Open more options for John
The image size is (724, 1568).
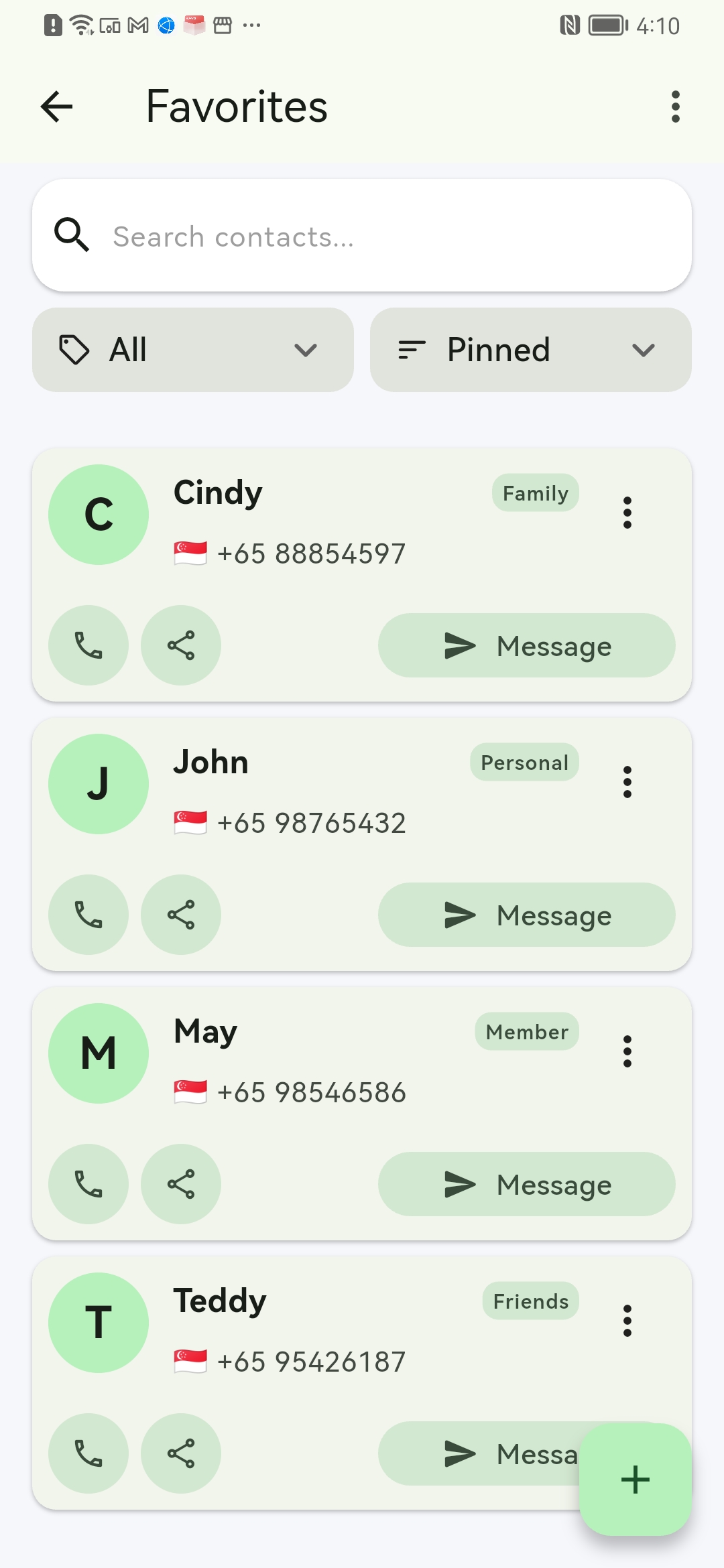(627, 782)
